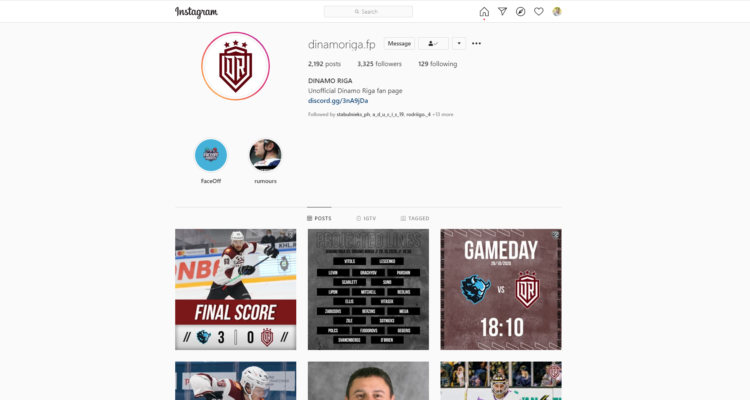750x400 pixels.
Task: Switch to the IGTV tab
Action: coord(366,218)
